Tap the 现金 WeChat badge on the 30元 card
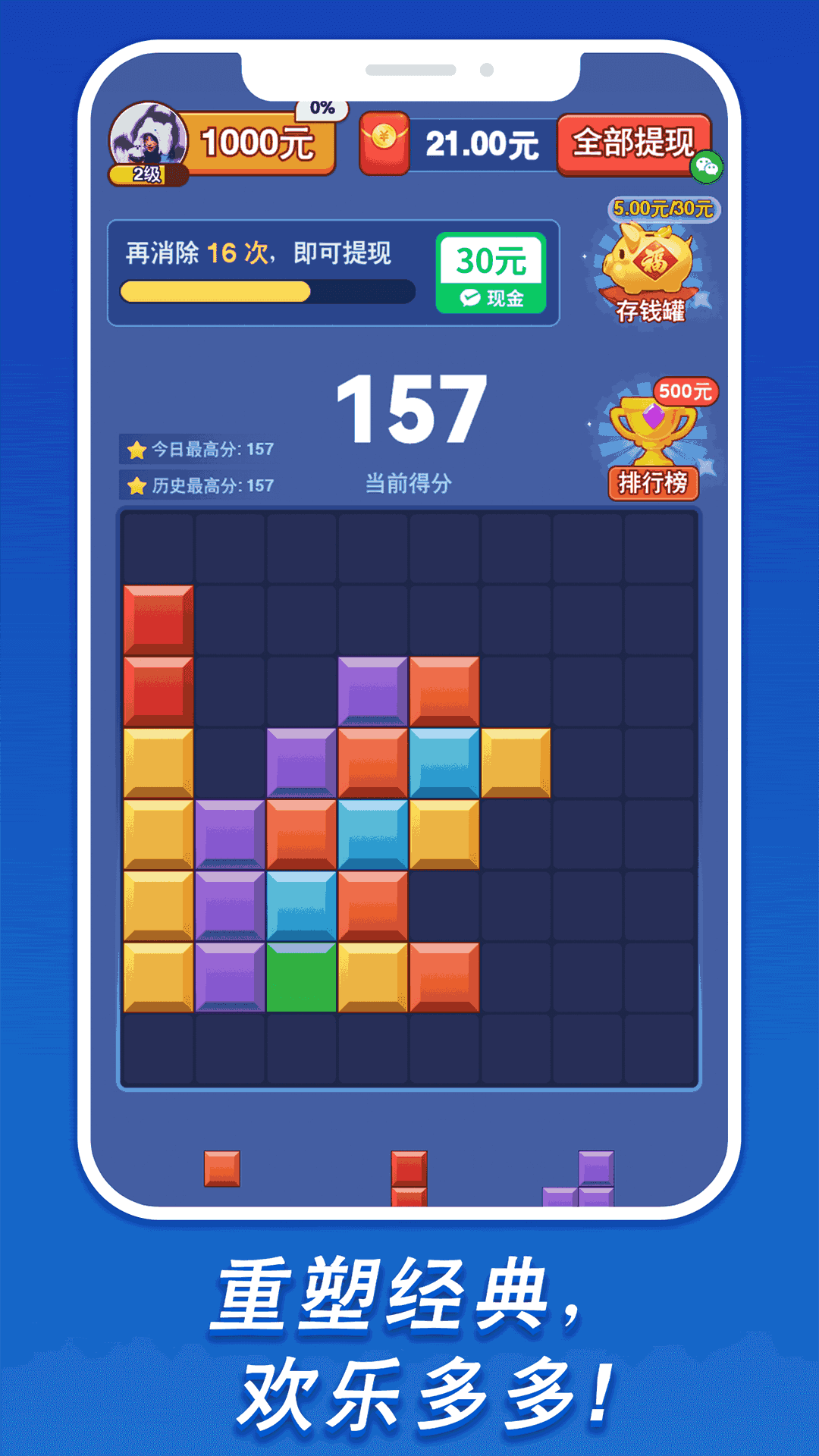The width and height of the screenshot is (819, 1456). 491,298
